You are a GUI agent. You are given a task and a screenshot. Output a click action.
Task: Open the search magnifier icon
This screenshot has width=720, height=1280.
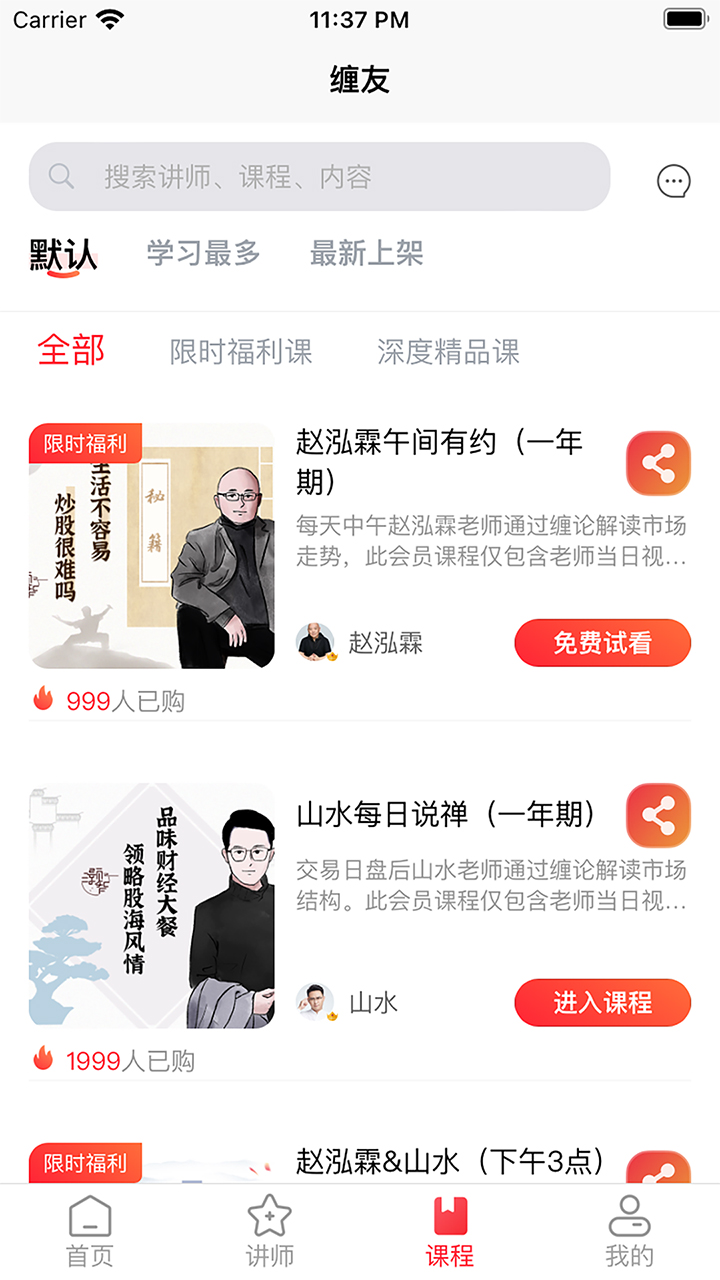click(60, 176)
